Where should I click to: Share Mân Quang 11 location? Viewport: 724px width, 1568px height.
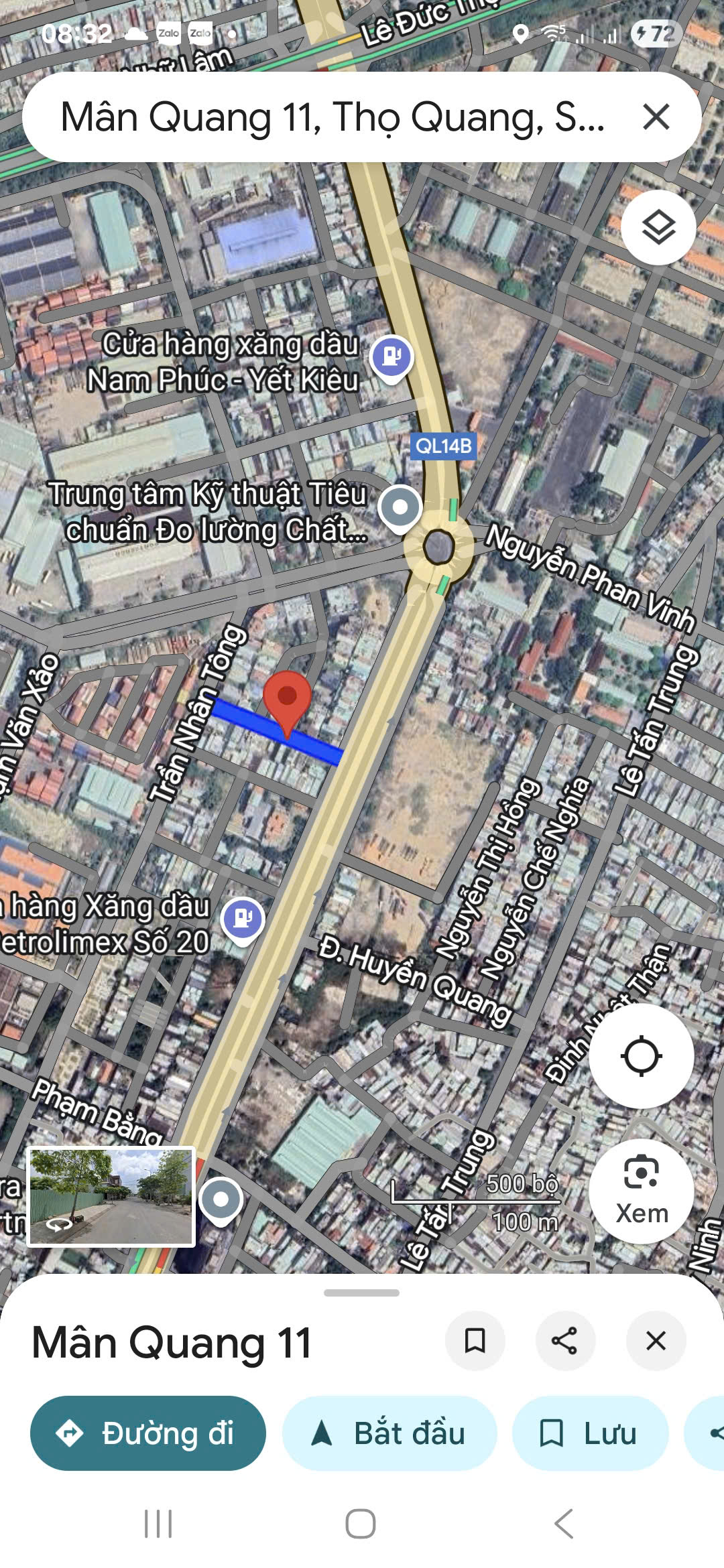pyautogui.click(x=565, y=1341)
